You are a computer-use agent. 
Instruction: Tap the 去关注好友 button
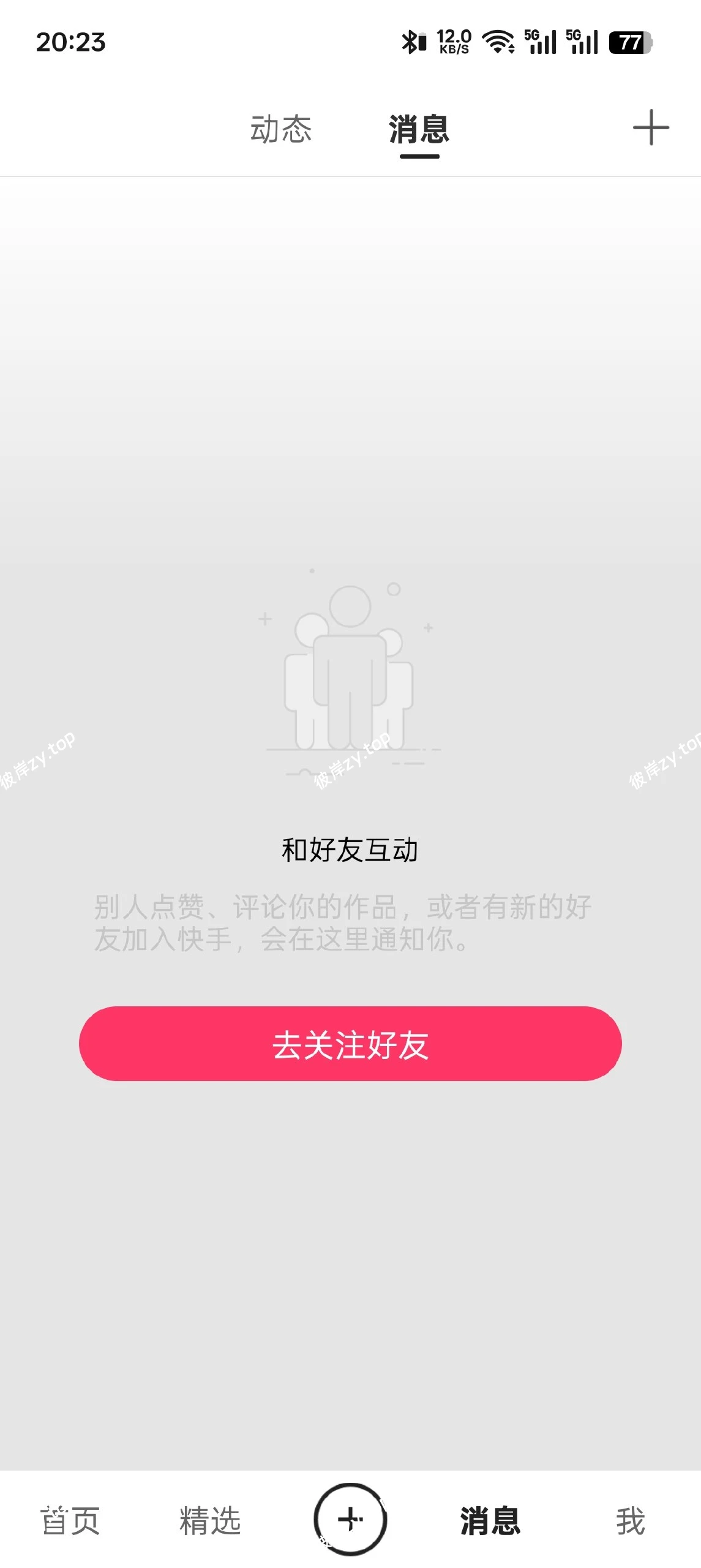pyautogui.click(x=350, y=1044)
